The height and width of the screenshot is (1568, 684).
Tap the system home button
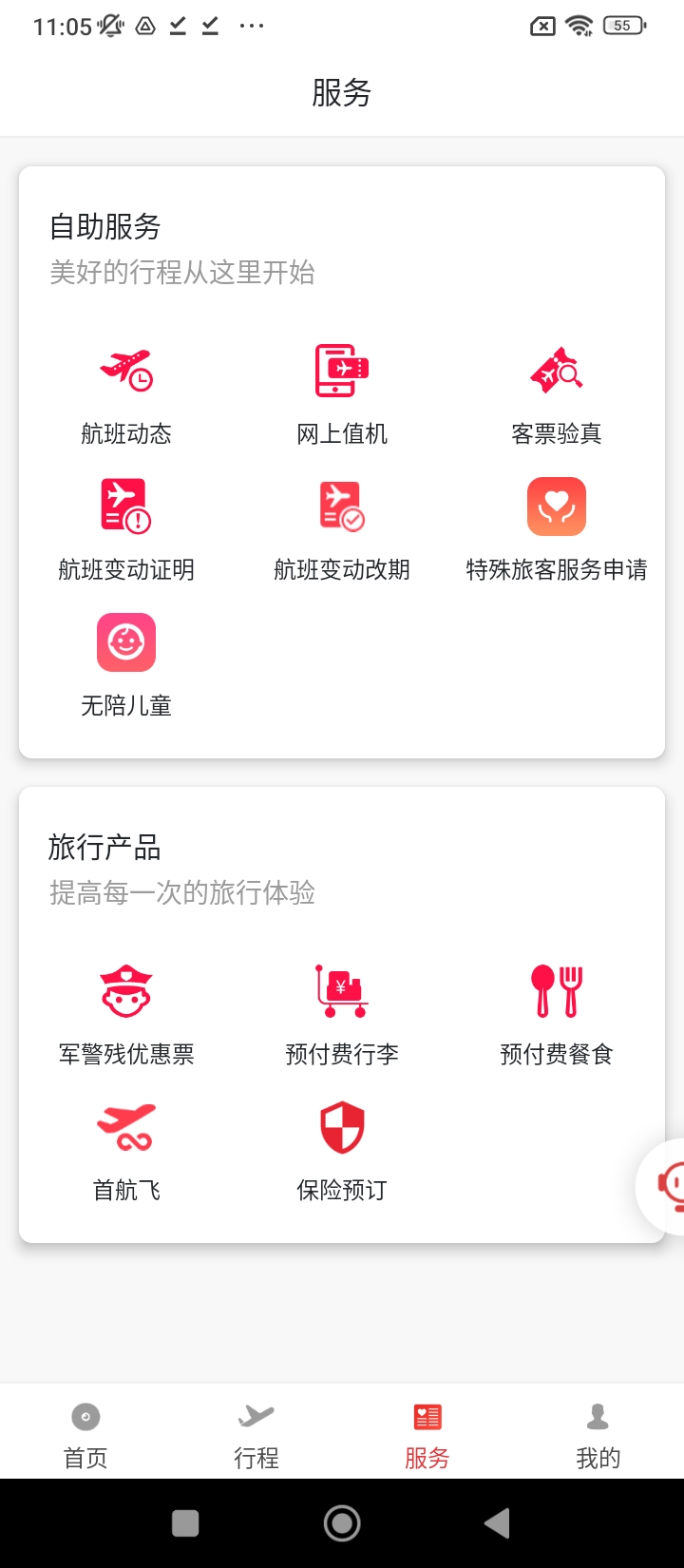click(x=342, y=1523)
